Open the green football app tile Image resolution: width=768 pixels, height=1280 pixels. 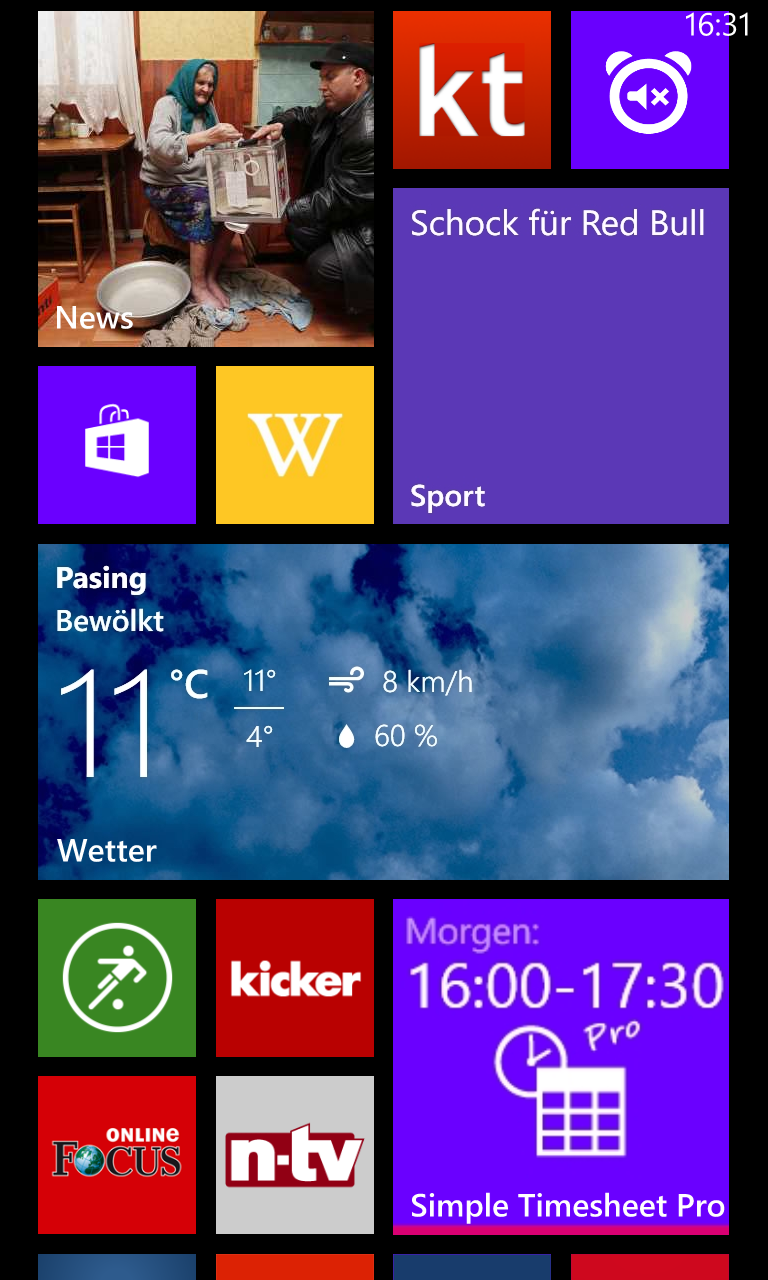[x=117, y=978]
